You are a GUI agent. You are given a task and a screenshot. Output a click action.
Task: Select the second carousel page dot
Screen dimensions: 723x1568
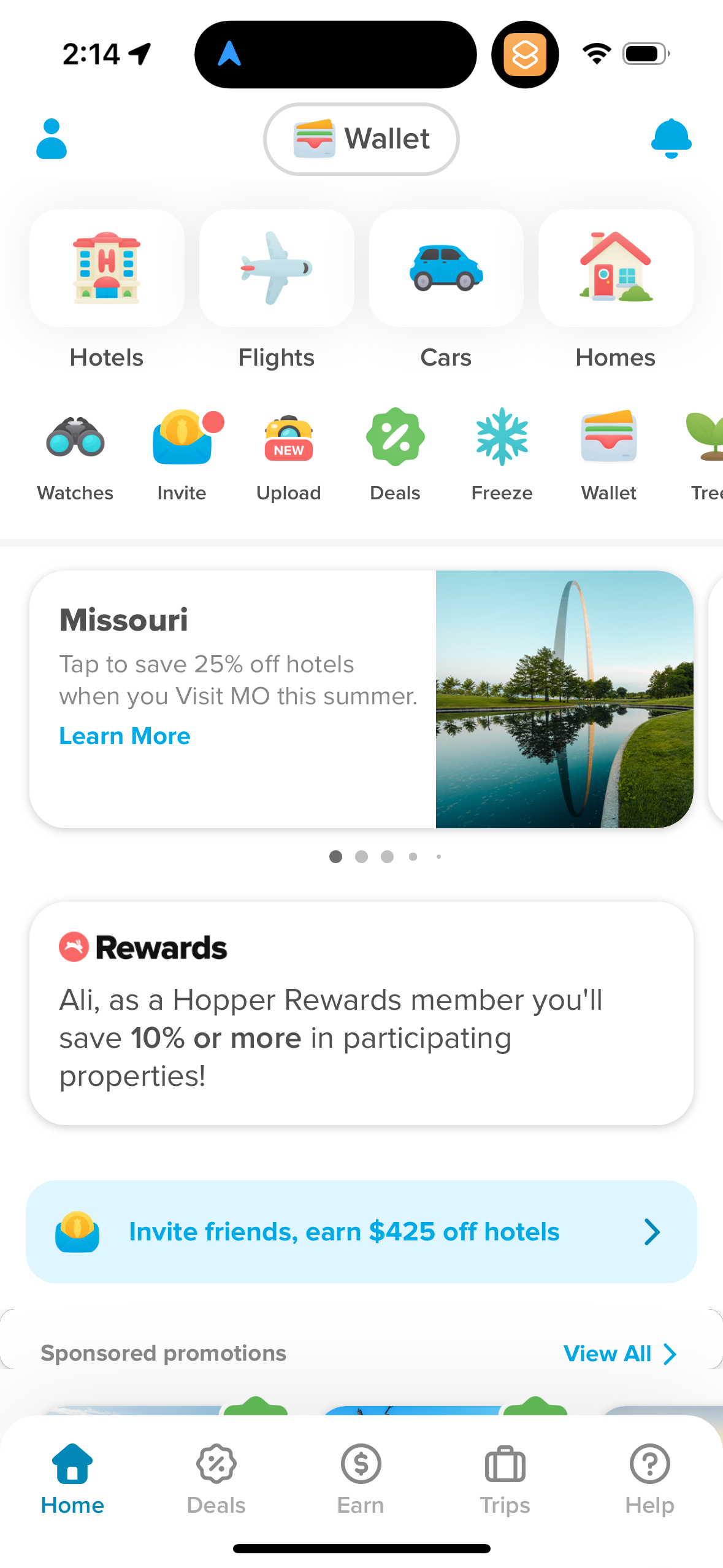pos(361,856)
